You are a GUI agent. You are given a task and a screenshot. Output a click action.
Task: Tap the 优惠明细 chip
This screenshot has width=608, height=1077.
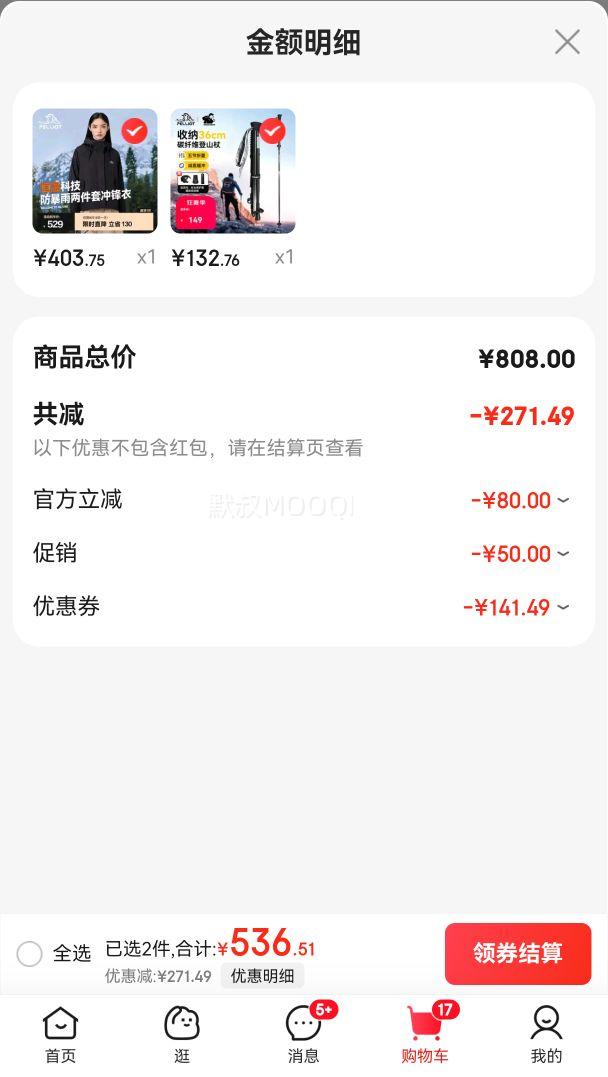(262, 976)
